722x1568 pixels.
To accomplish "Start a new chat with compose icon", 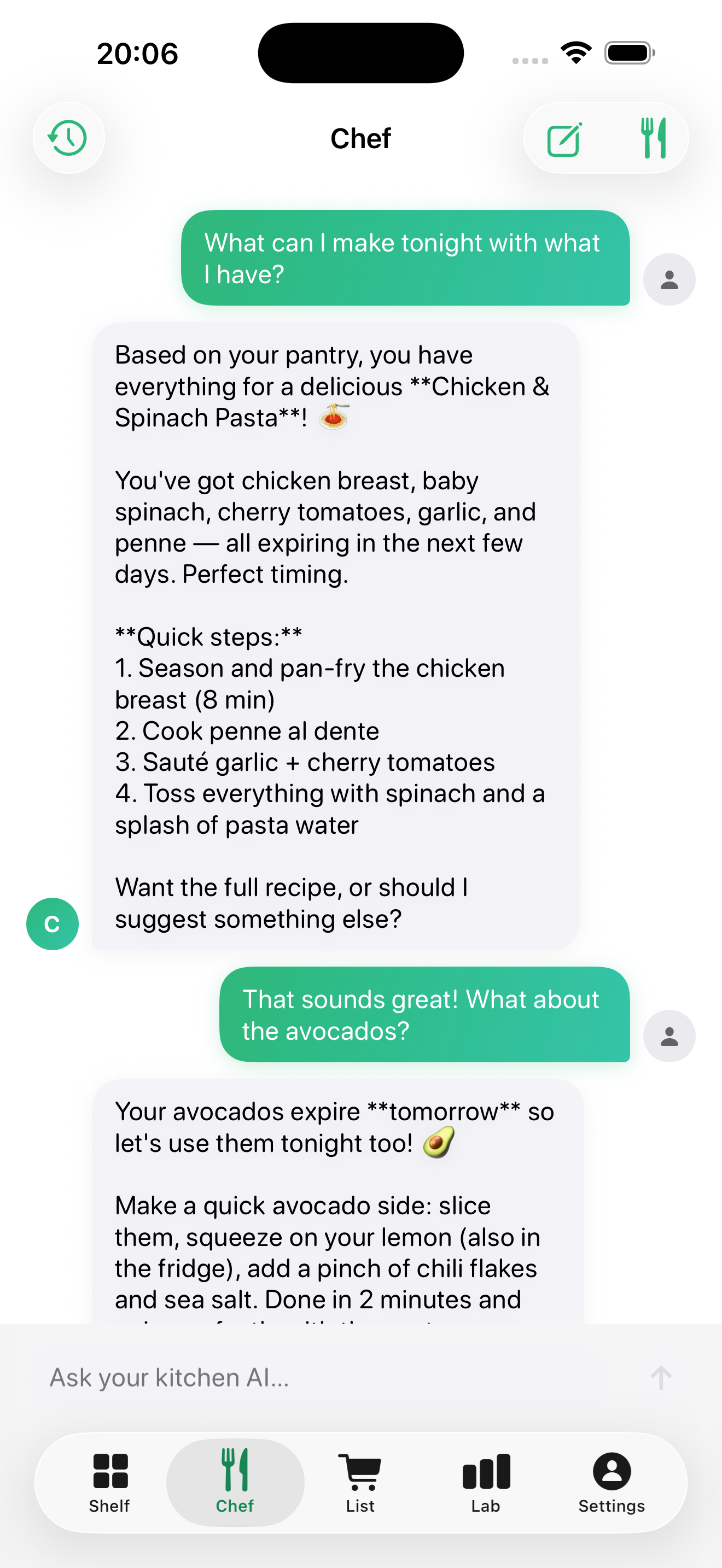I will [564, 139].
